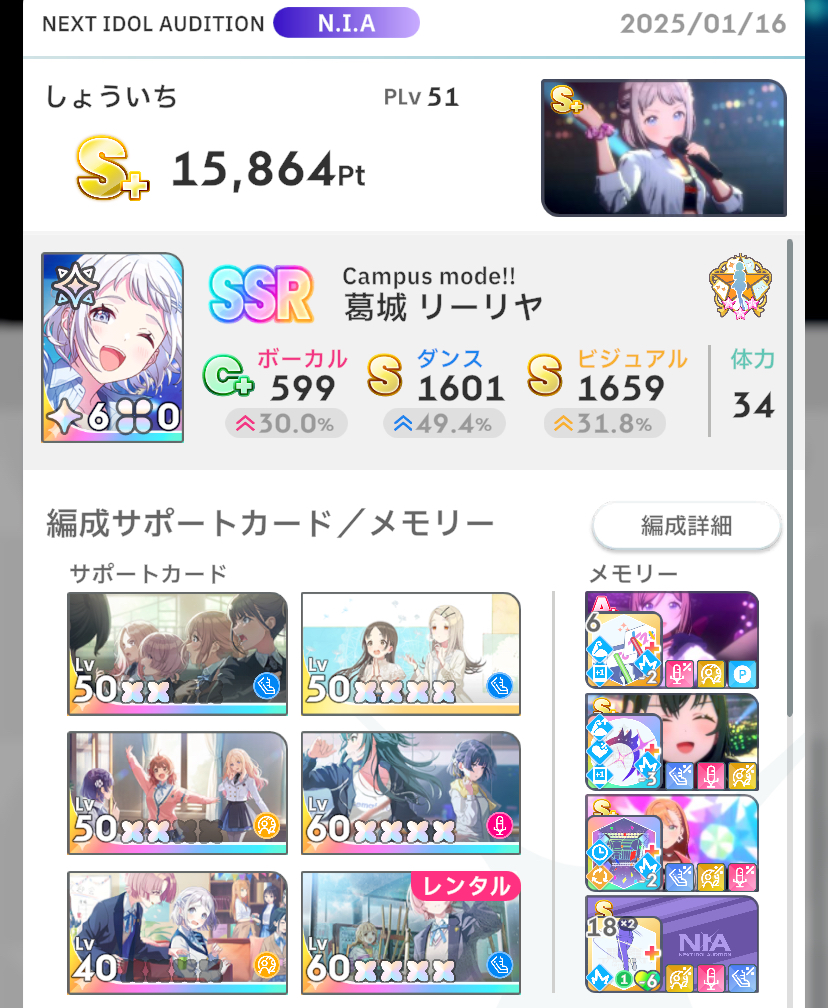
Task: Open the NIA memory card at the bottom
Action: pyautogui.click(x=672, y=944)
